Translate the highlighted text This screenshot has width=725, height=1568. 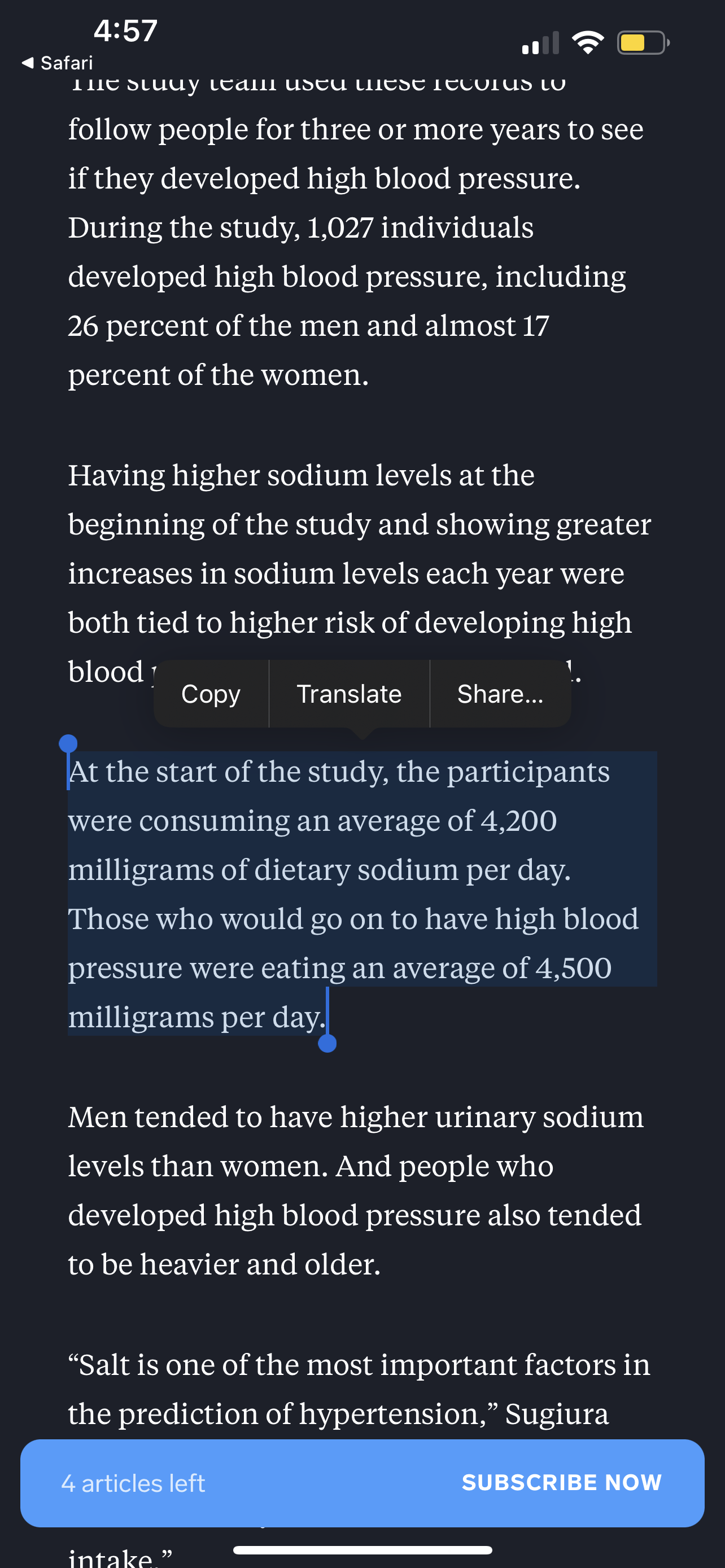pyautogui.click(x=349, y=693)
